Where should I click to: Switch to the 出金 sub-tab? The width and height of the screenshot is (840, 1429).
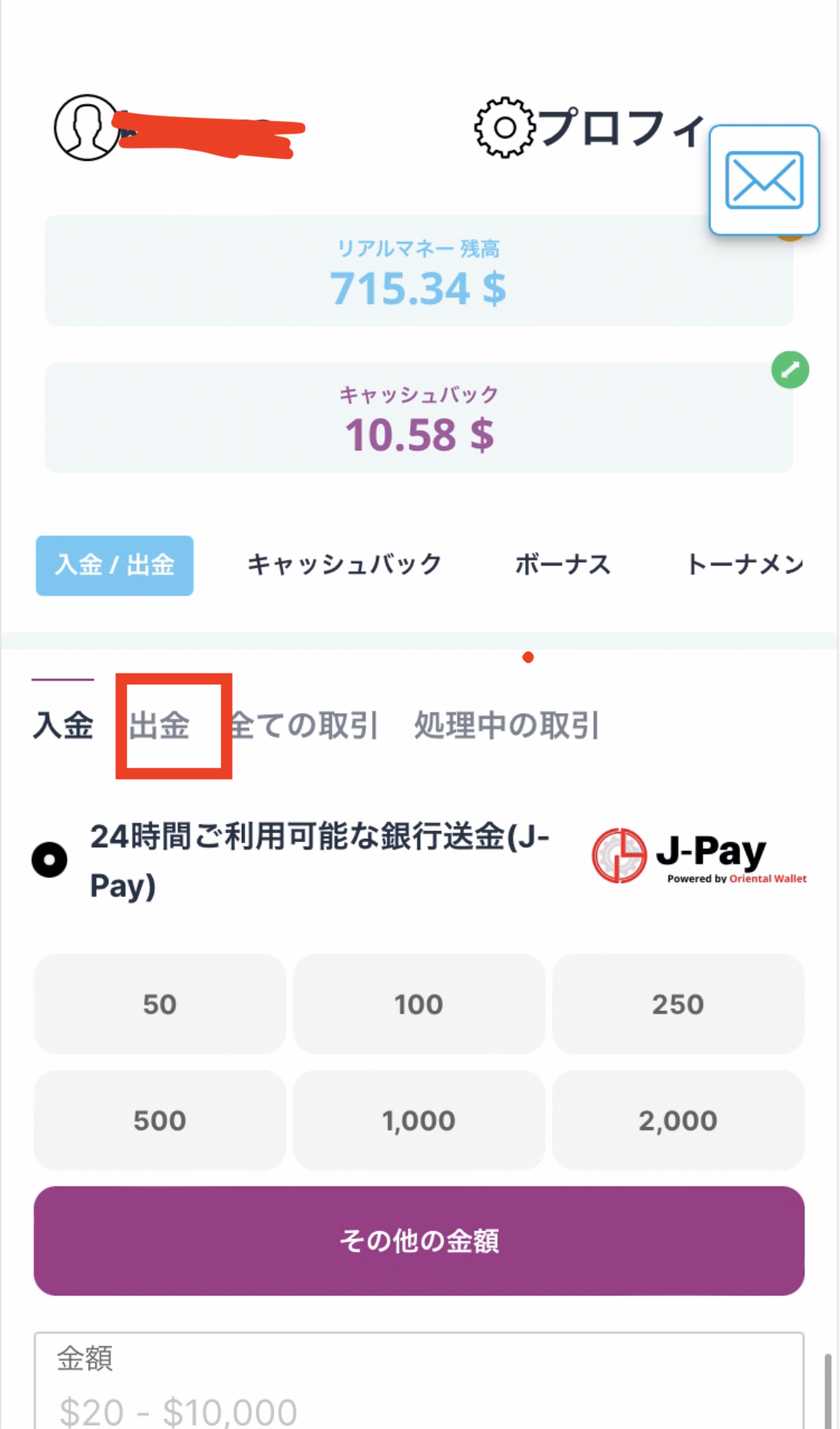[159, 725]
